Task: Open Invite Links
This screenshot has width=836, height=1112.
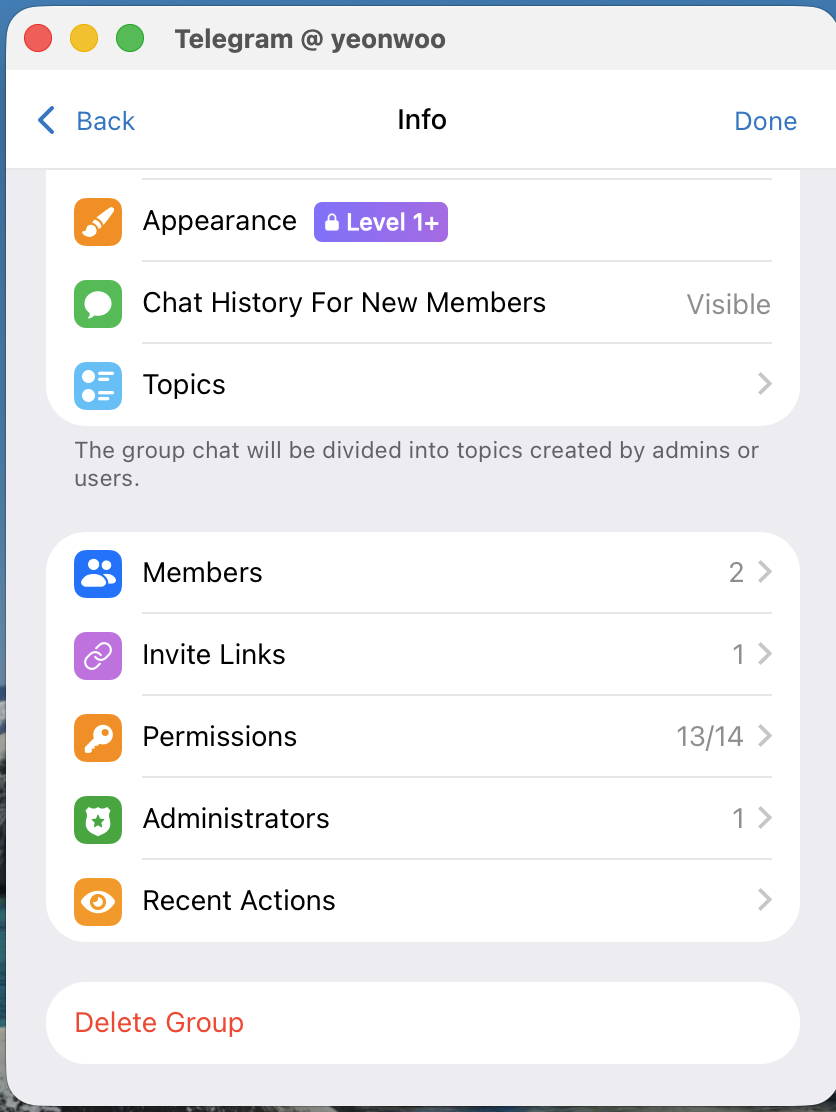Action: 422,655
